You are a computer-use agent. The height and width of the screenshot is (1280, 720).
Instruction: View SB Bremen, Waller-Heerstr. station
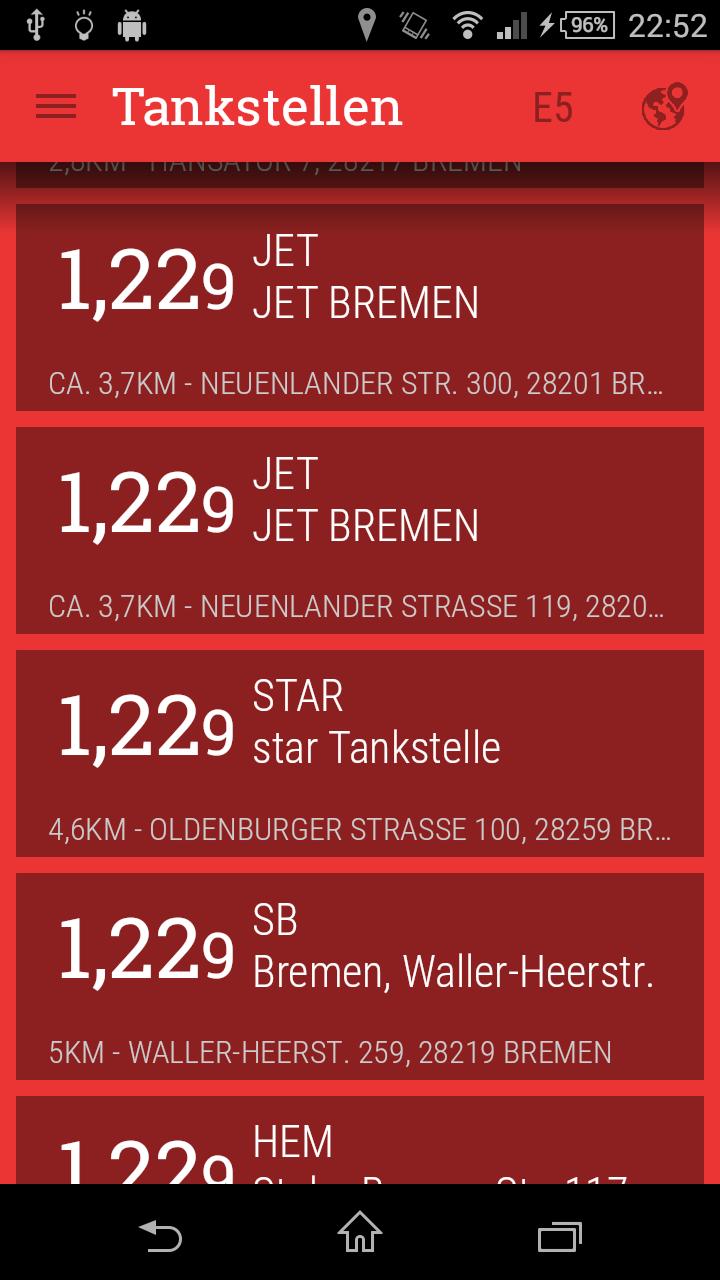pyautogui.click(x=360, y=976)
